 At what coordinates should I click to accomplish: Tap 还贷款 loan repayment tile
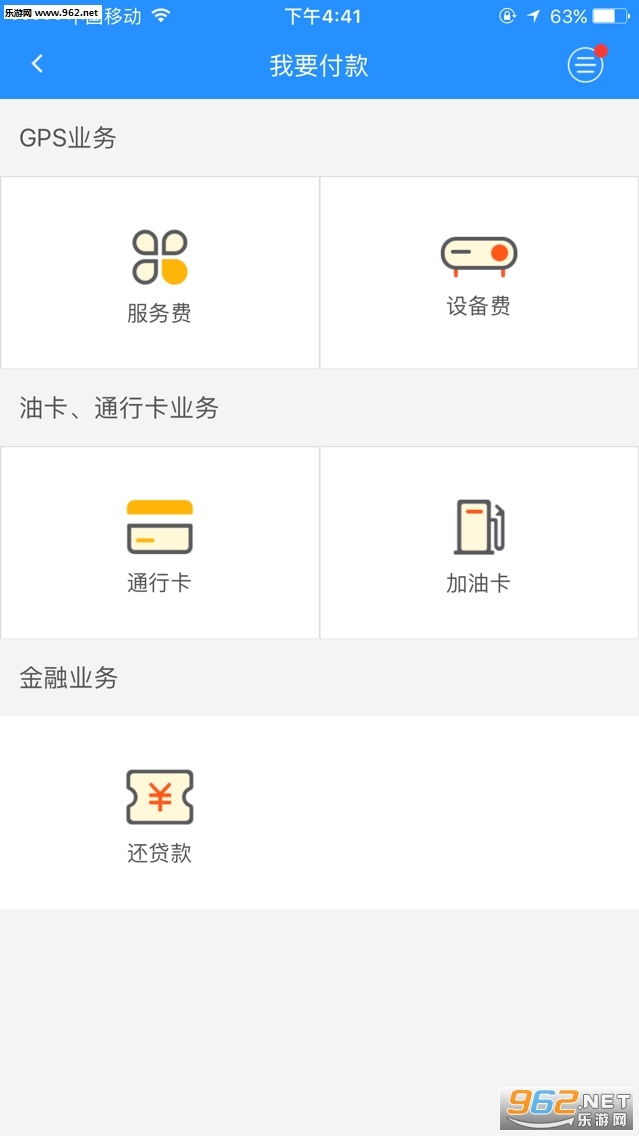click(x=160, y=813)
